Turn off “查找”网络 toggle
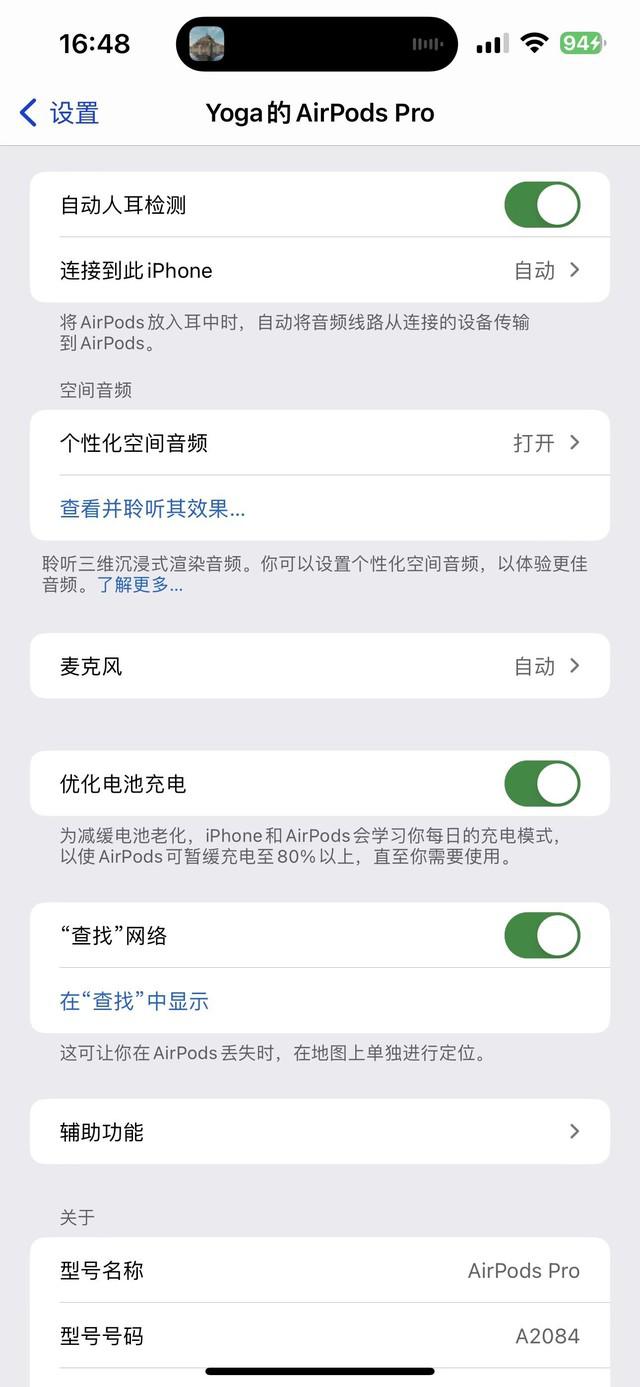The width and height of the screenshot is (640, 1387). click(x=541, y=936)
